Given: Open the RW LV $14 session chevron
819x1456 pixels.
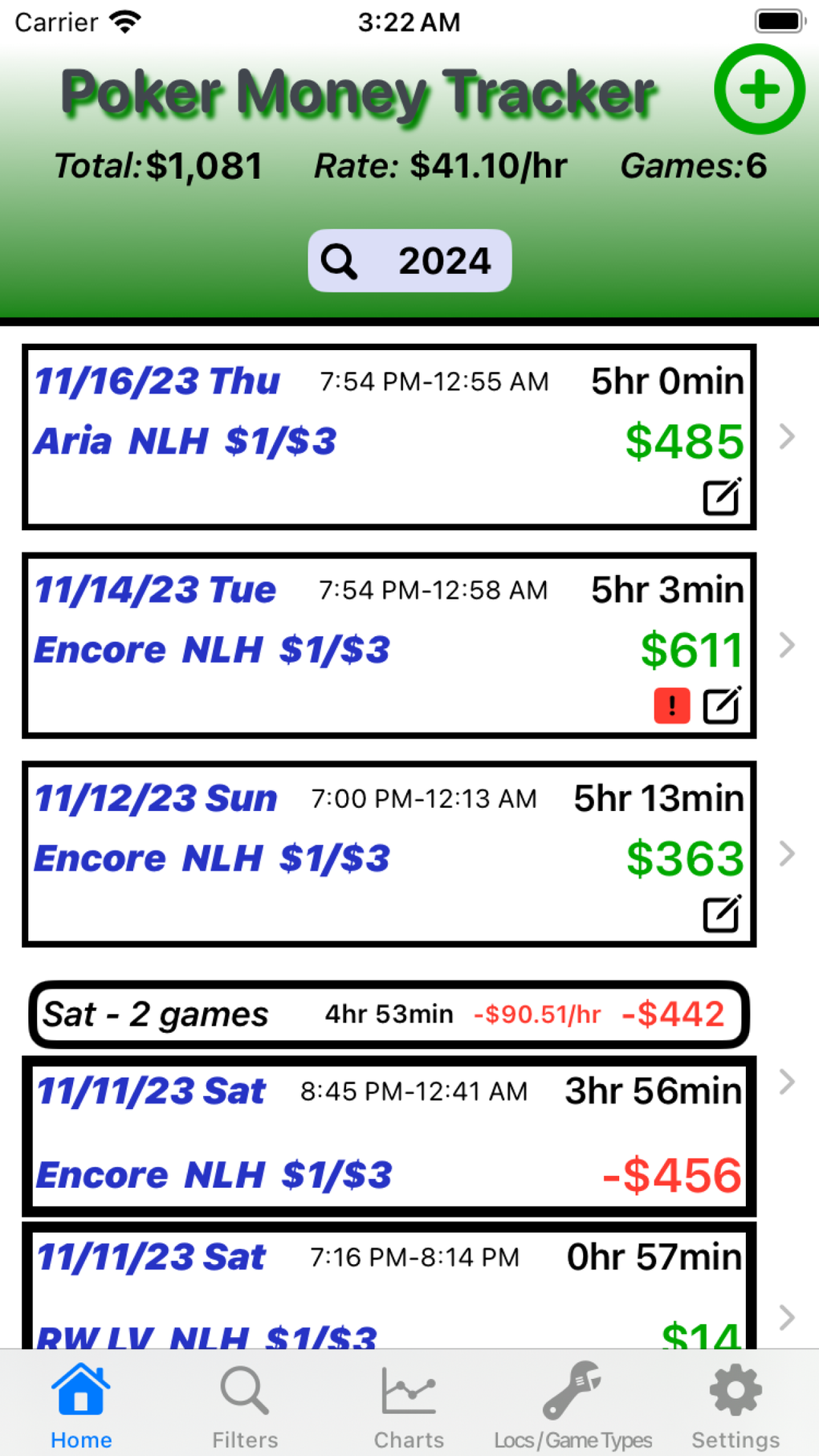Looking at the screenshot, I should 785,1317.
